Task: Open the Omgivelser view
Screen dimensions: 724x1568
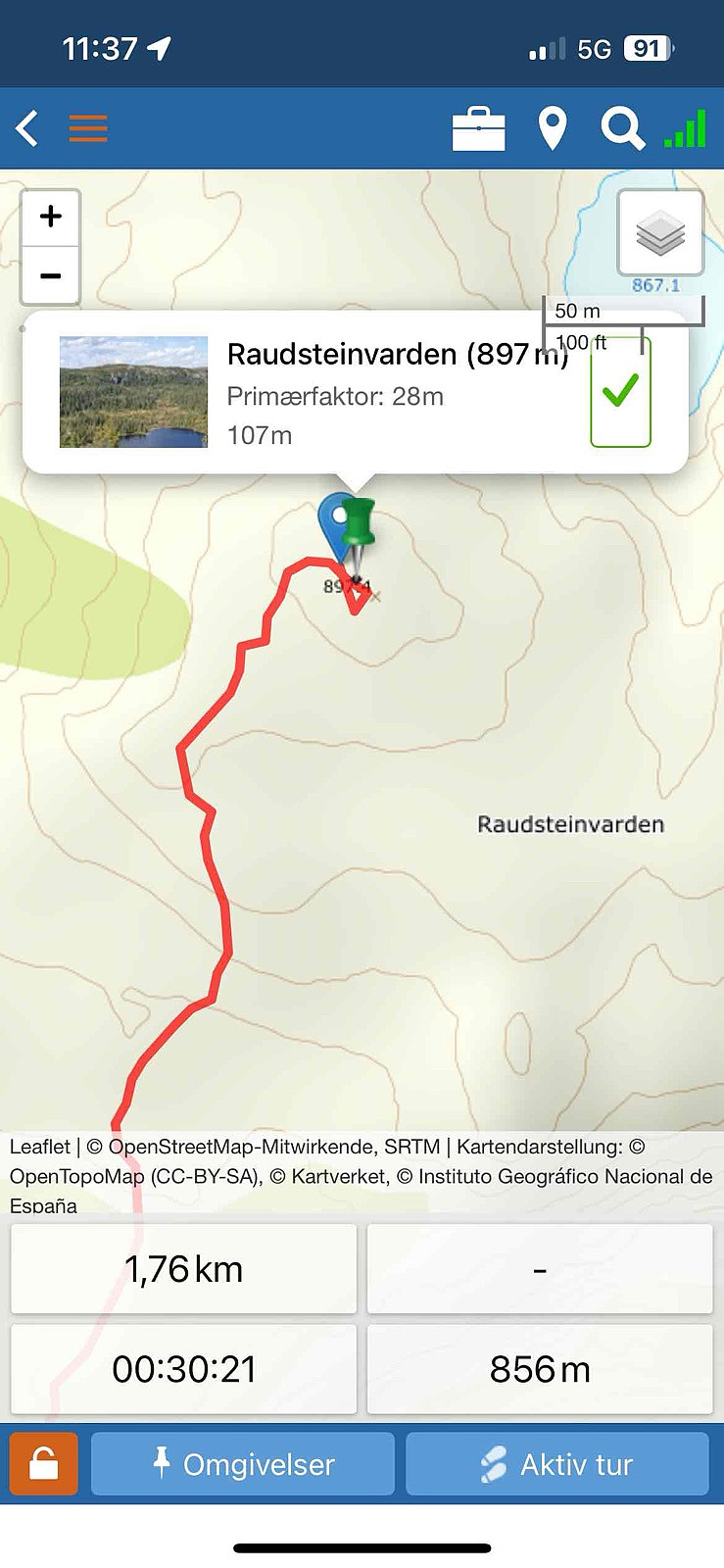Action: click(x=243, y=1464)
